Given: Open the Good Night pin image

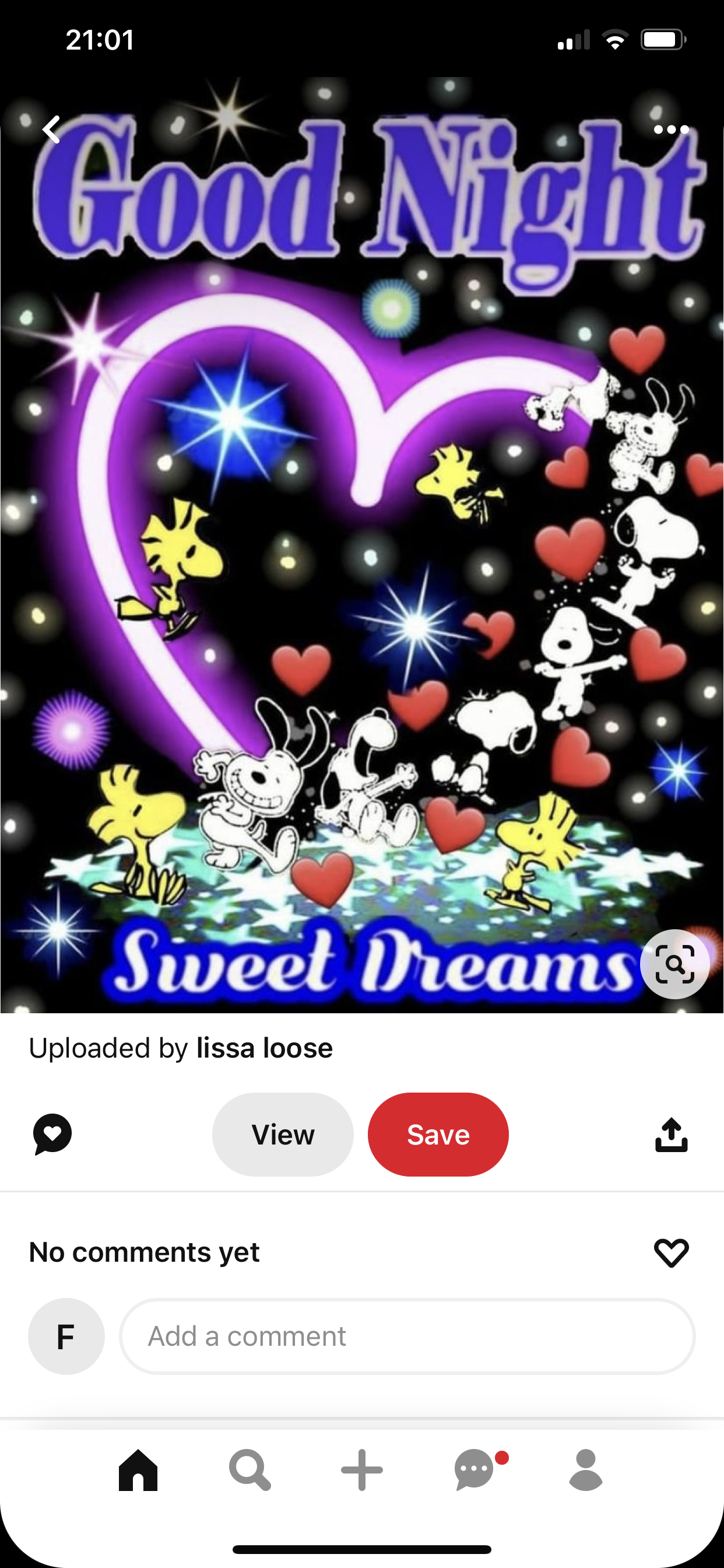Looking at the screenshot, I should coord(362,548).
